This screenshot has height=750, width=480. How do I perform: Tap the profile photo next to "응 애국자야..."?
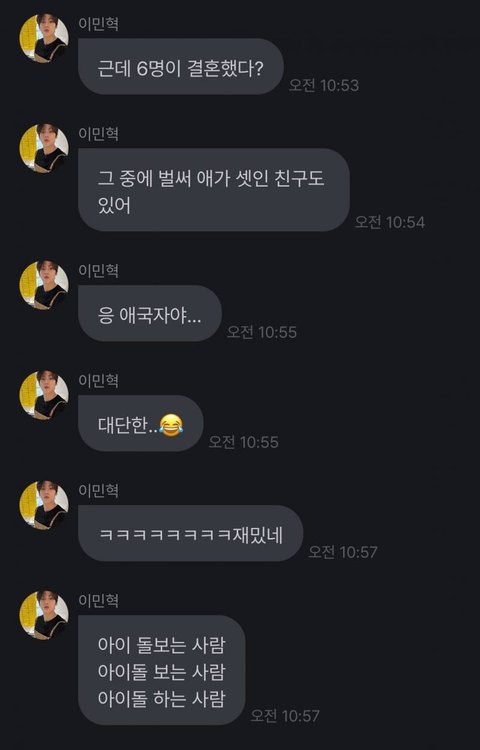click(x=44, y=285)
